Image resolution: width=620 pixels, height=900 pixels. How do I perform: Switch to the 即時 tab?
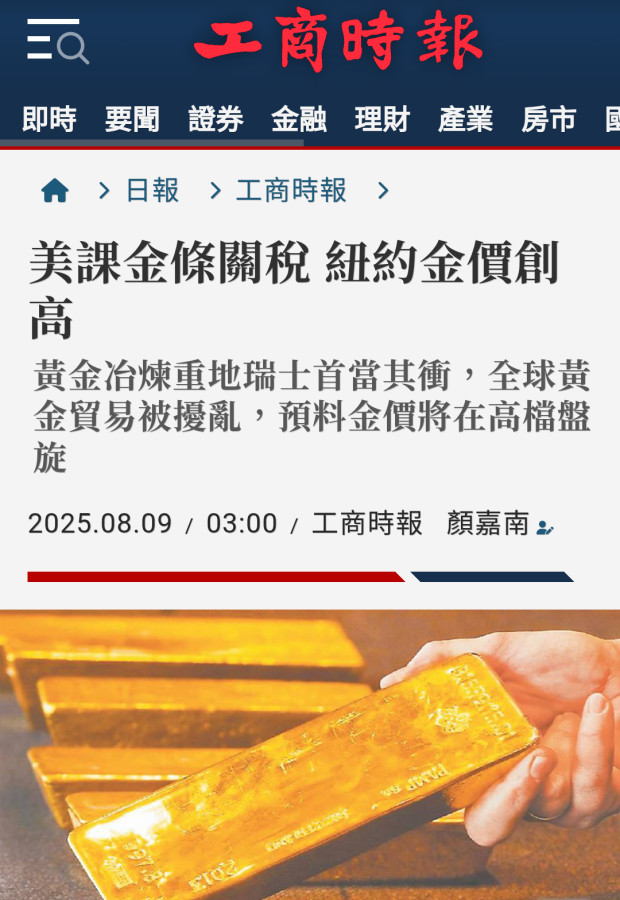point(49,120)
